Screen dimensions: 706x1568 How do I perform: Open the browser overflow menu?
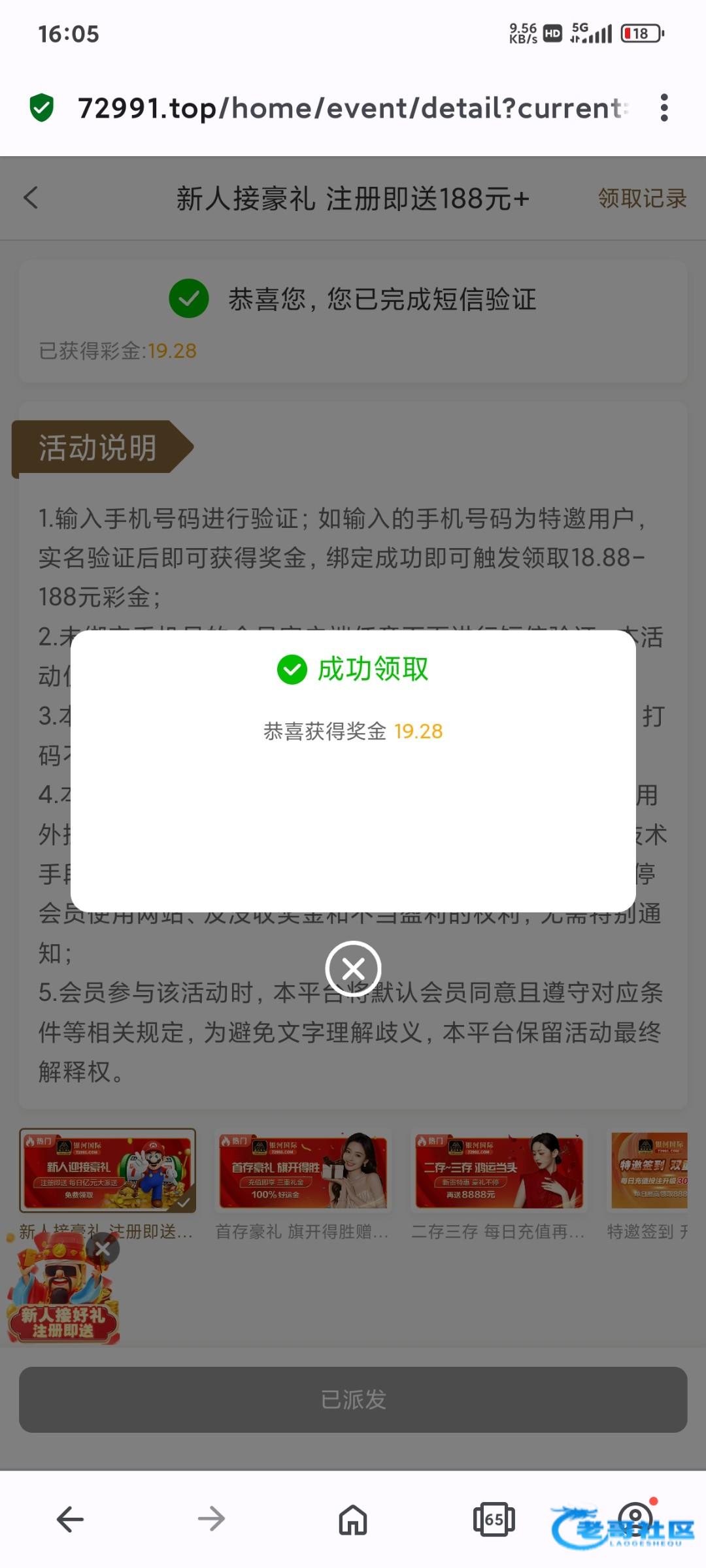[x=664, y=108]
